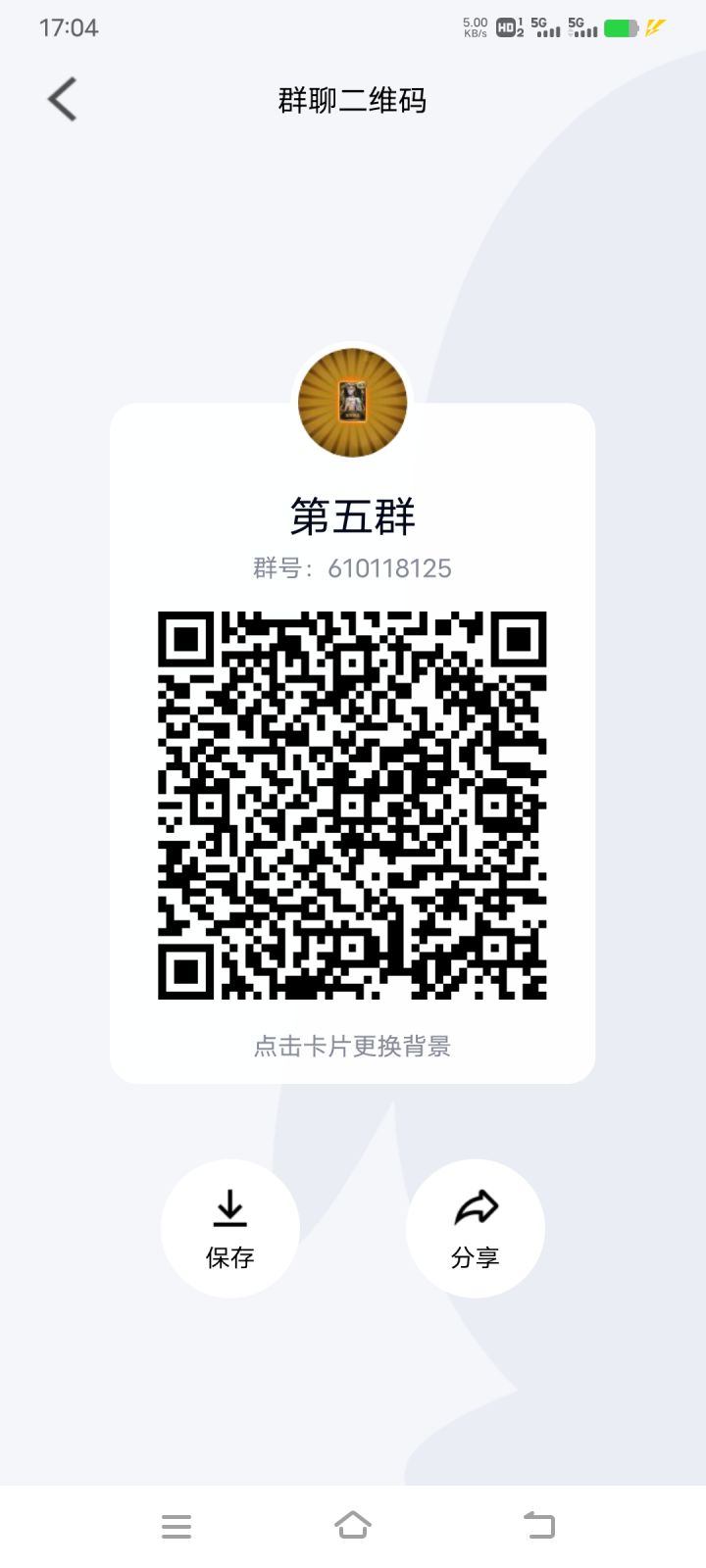
Task: Tap the 群聊二维码 title text
Action: click(353, 100)
